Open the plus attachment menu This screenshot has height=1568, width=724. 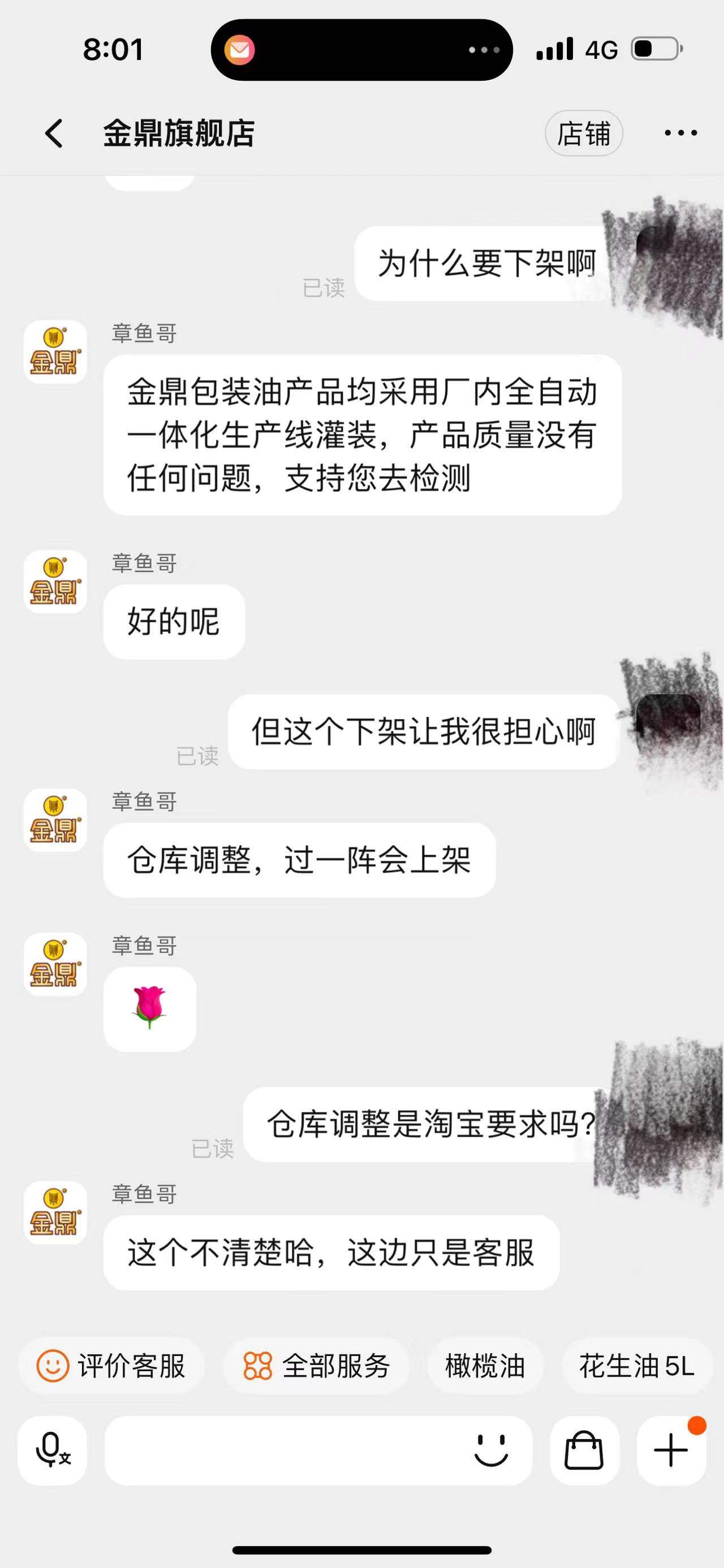pos(671,1450)
